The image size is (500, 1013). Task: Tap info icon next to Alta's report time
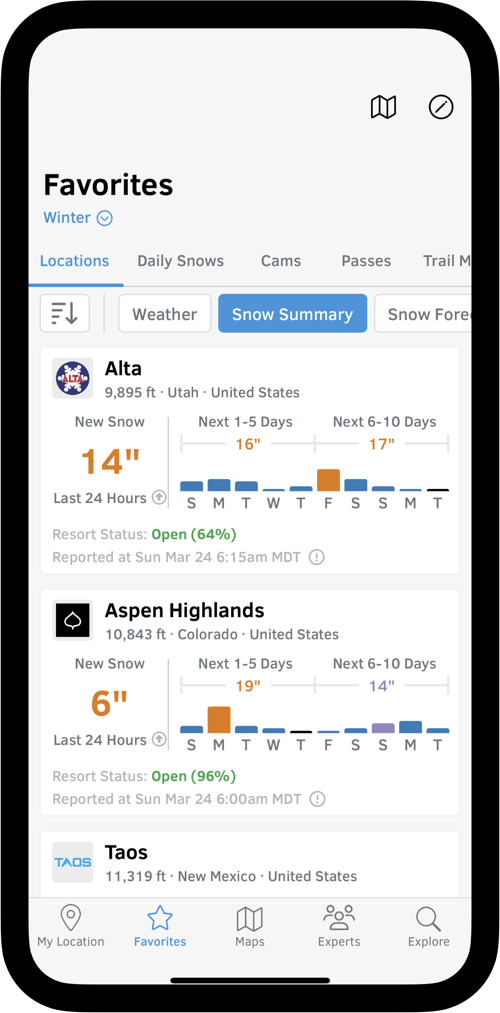[x=317, y=557]
